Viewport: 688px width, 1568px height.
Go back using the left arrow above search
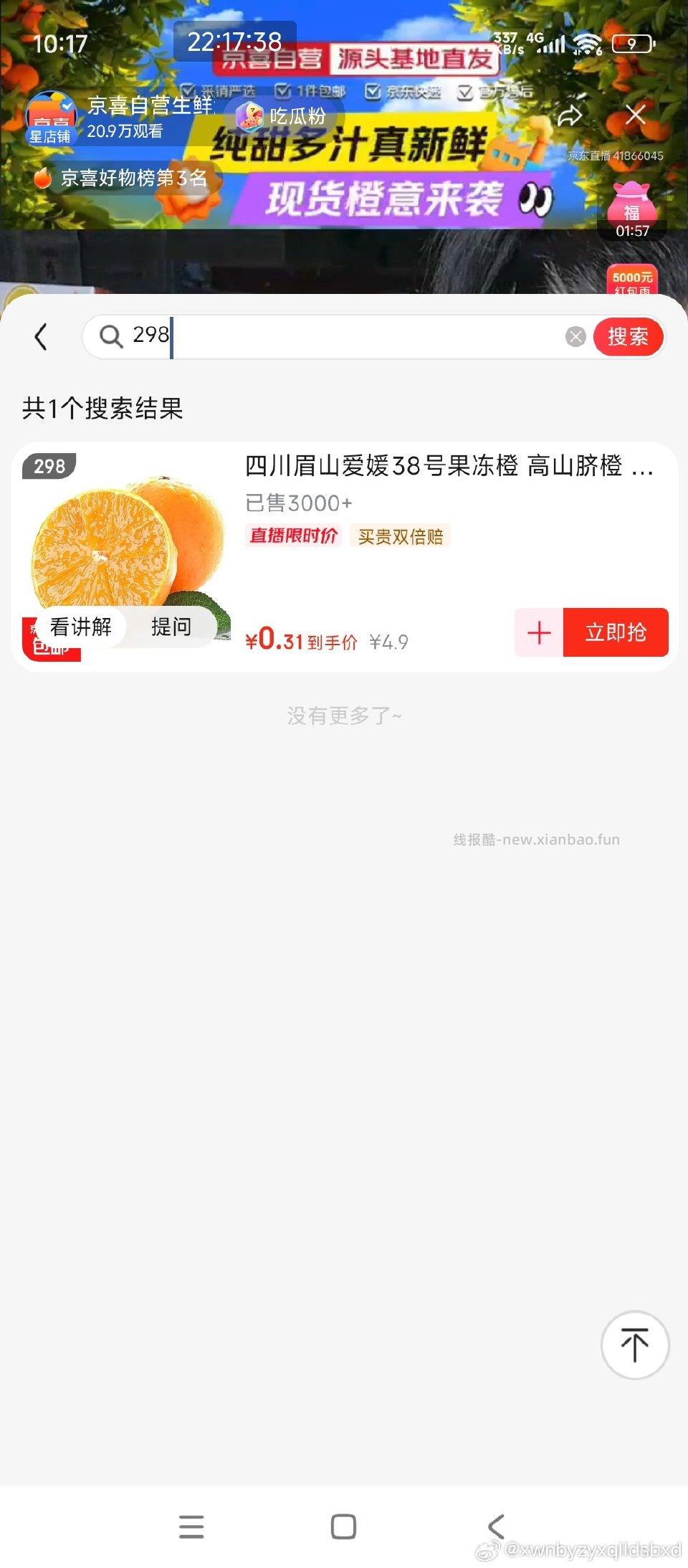(41, 336)
